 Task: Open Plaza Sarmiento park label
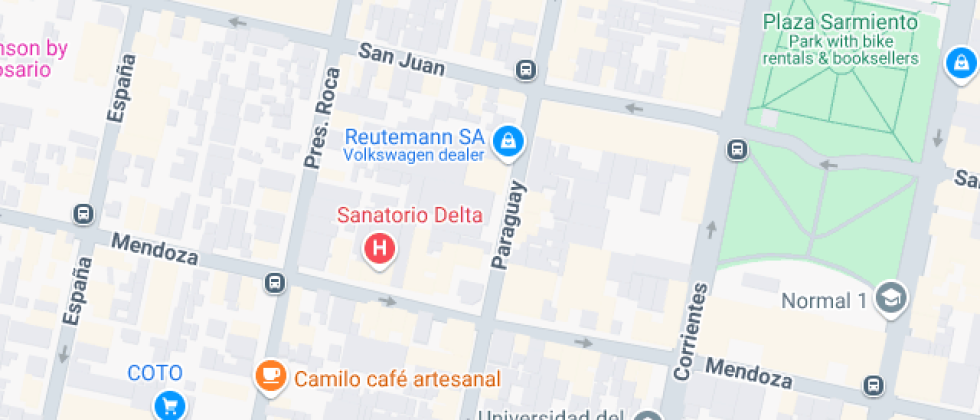tap(840, 22)
